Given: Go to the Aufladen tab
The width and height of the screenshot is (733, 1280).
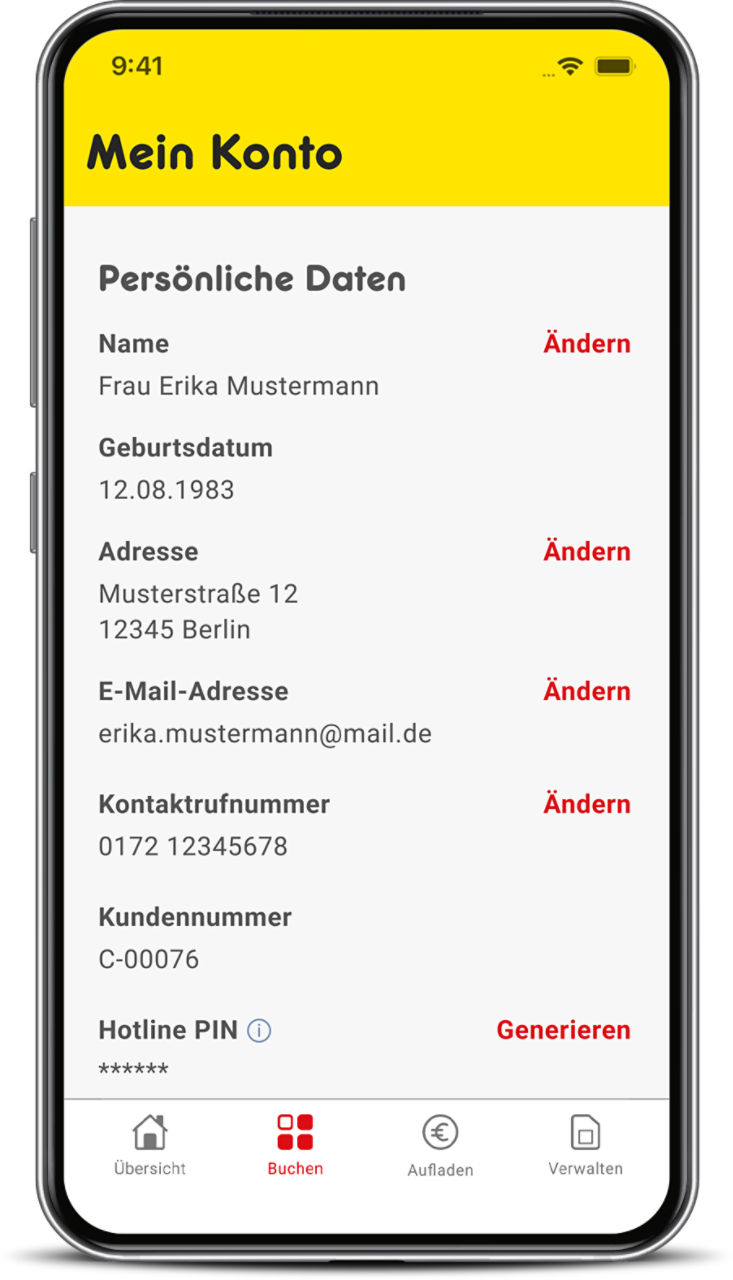Looking at the screenshot, I should (440, 1145).
